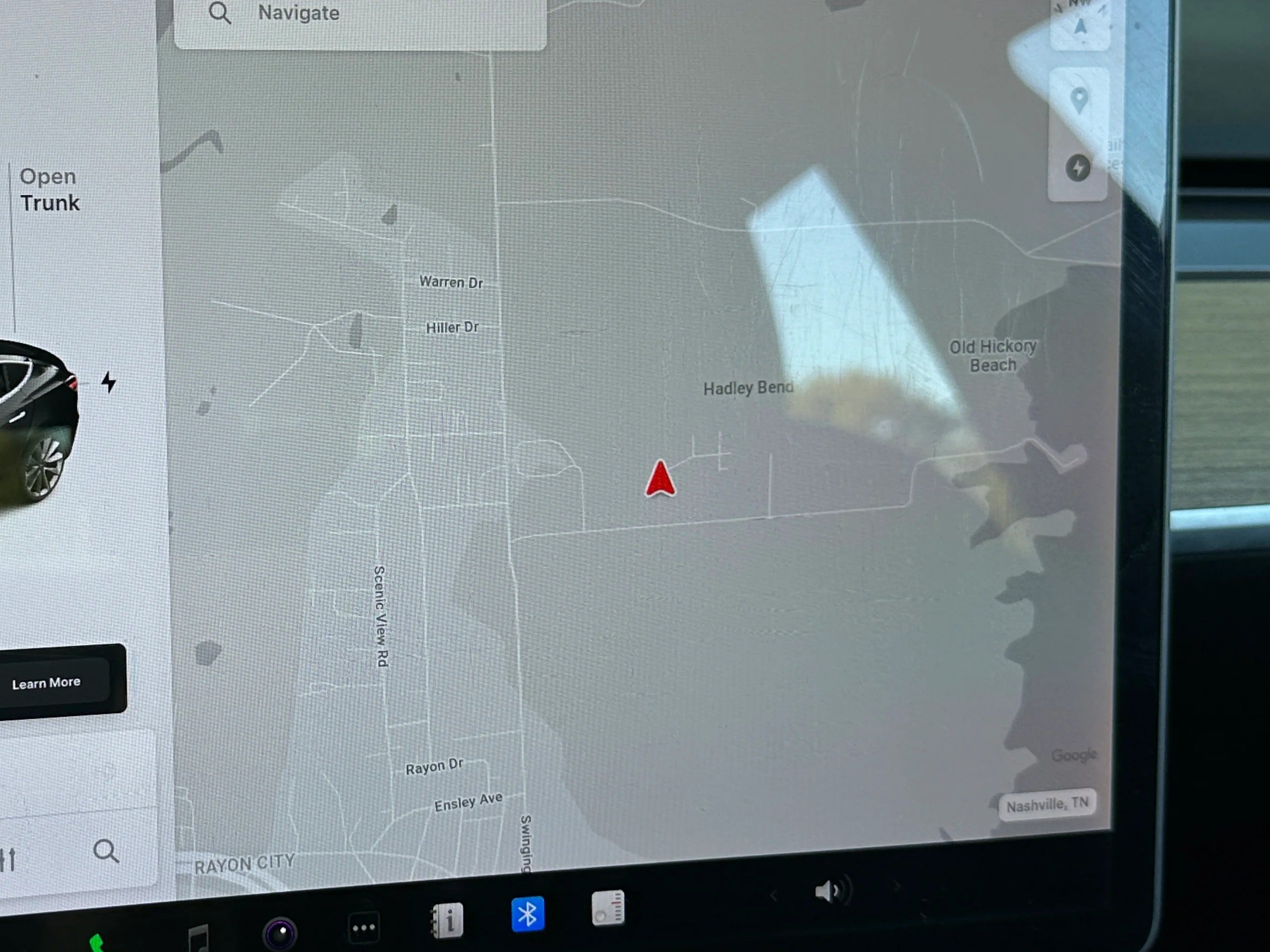Show charging stations with the lightning icon
The width and height of the screenshot is (1270, 952).
point(1078,168)
